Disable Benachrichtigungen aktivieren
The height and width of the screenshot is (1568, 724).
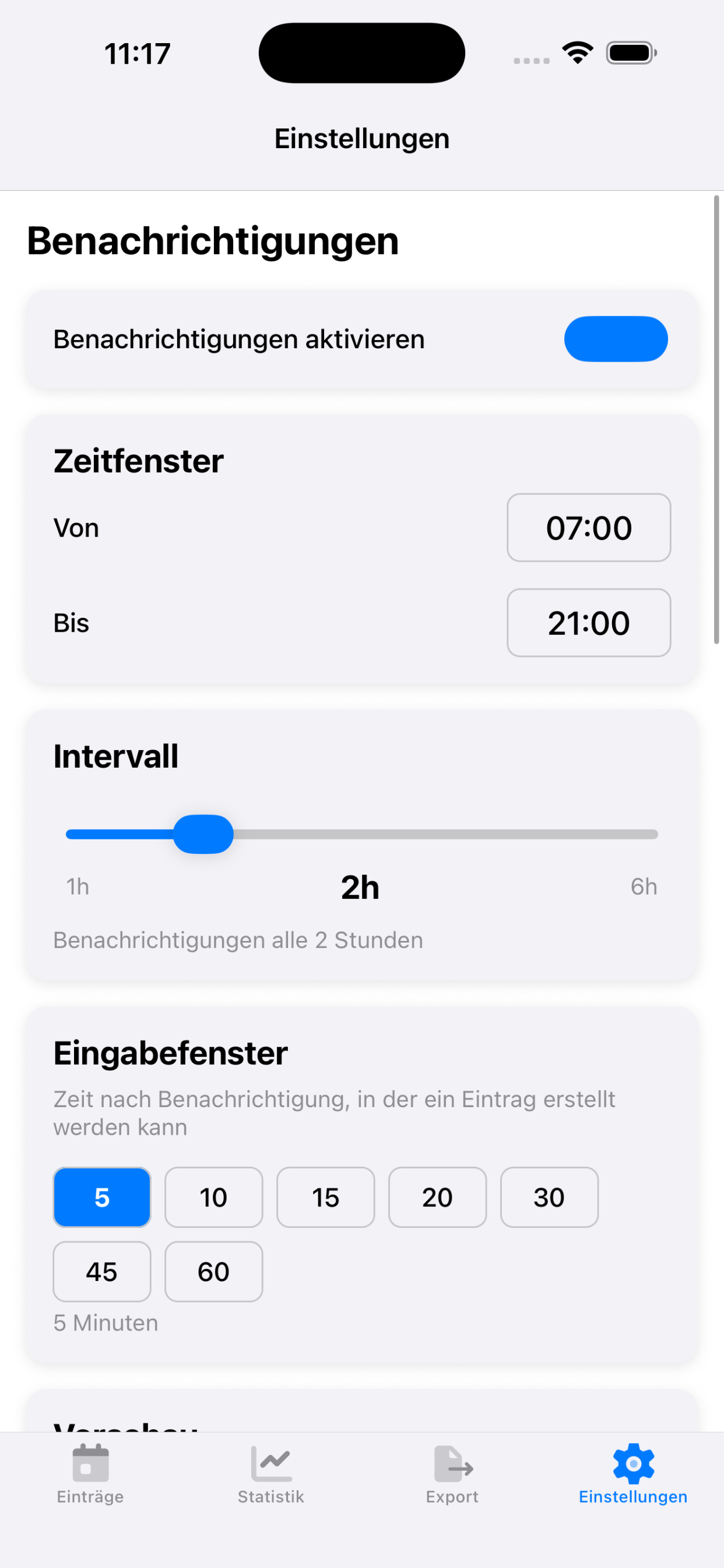pos(616,339)
